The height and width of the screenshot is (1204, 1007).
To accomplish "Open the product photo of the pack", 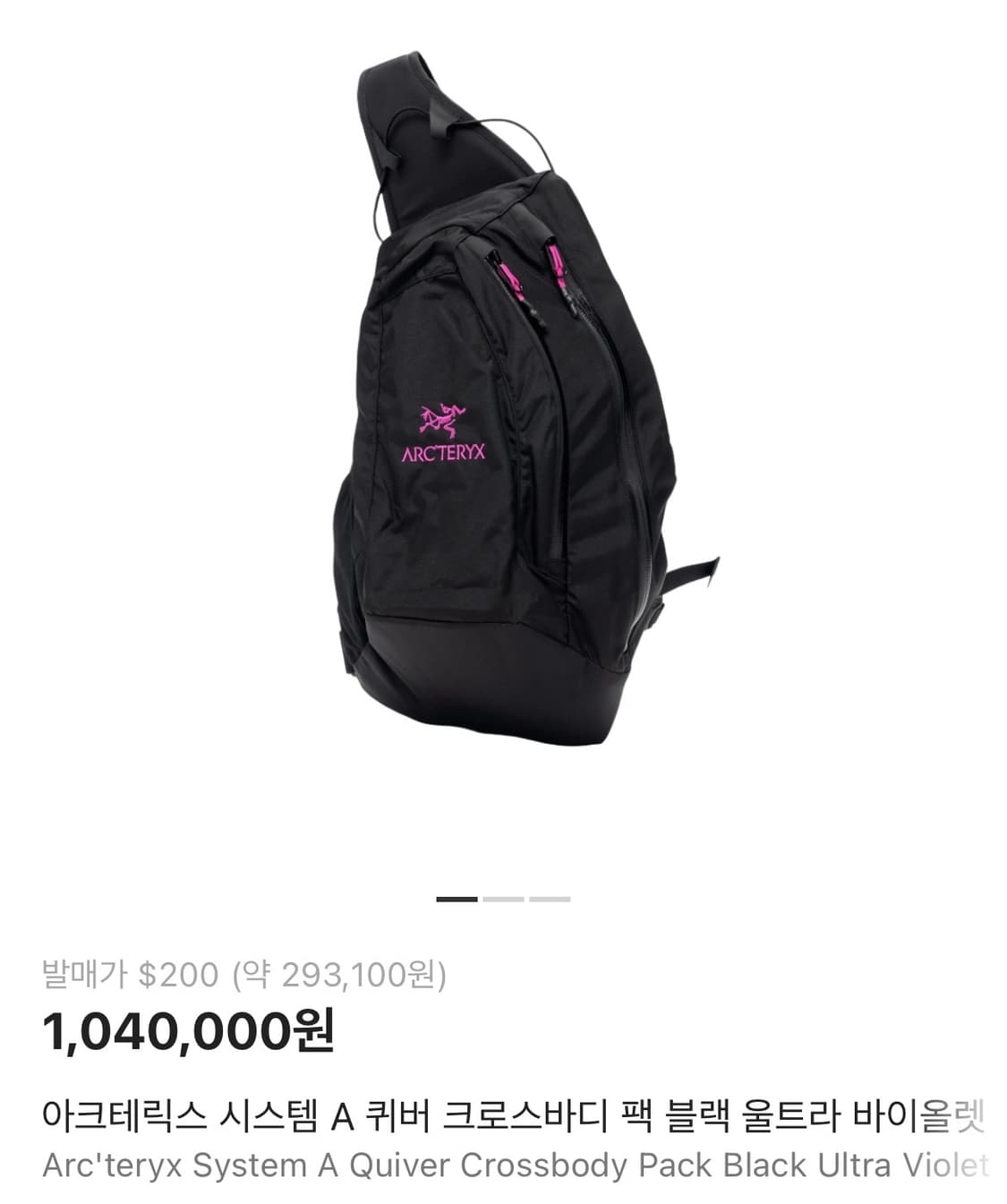I will pyautogui.click(x=503, y=403).
